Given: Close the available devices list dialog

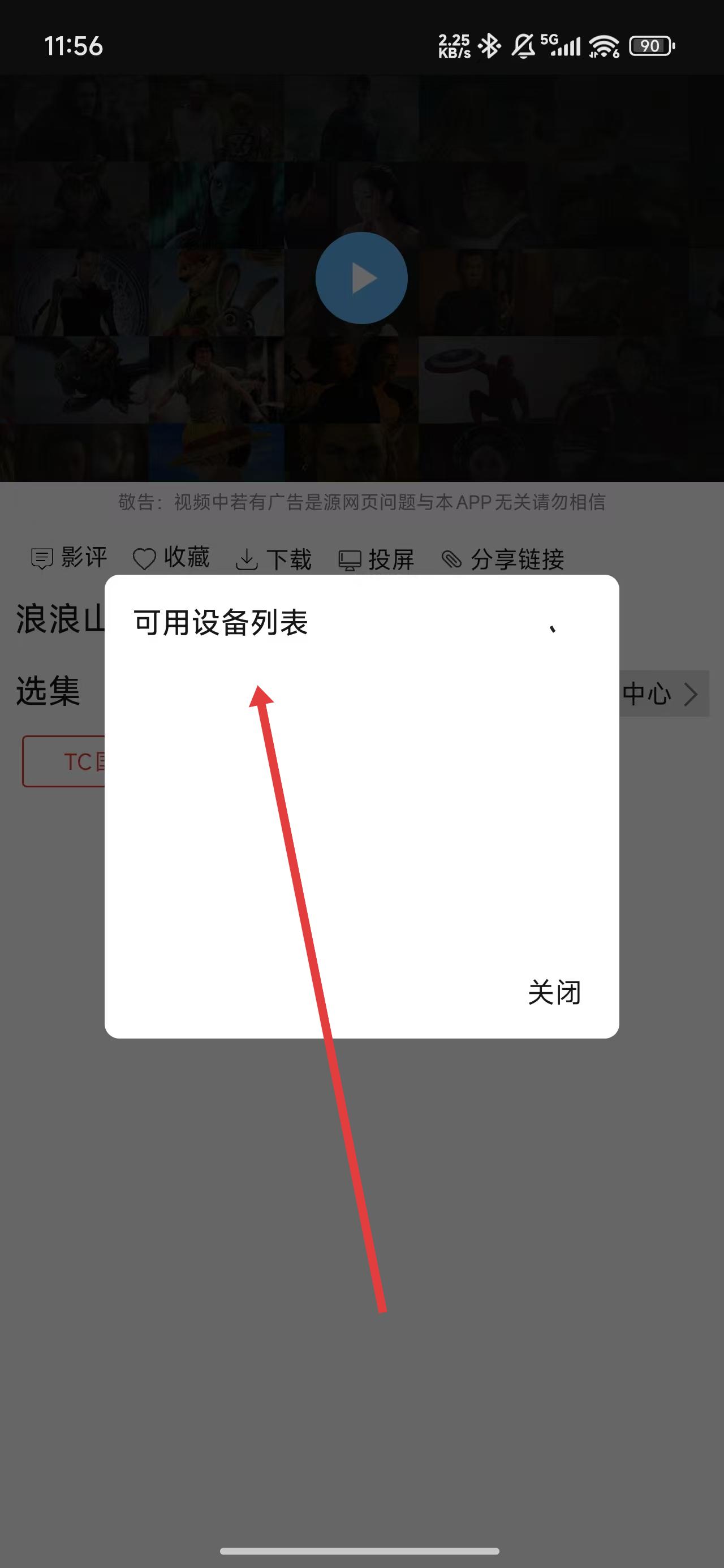Looking at the screenshot, I should coord(554,993).
